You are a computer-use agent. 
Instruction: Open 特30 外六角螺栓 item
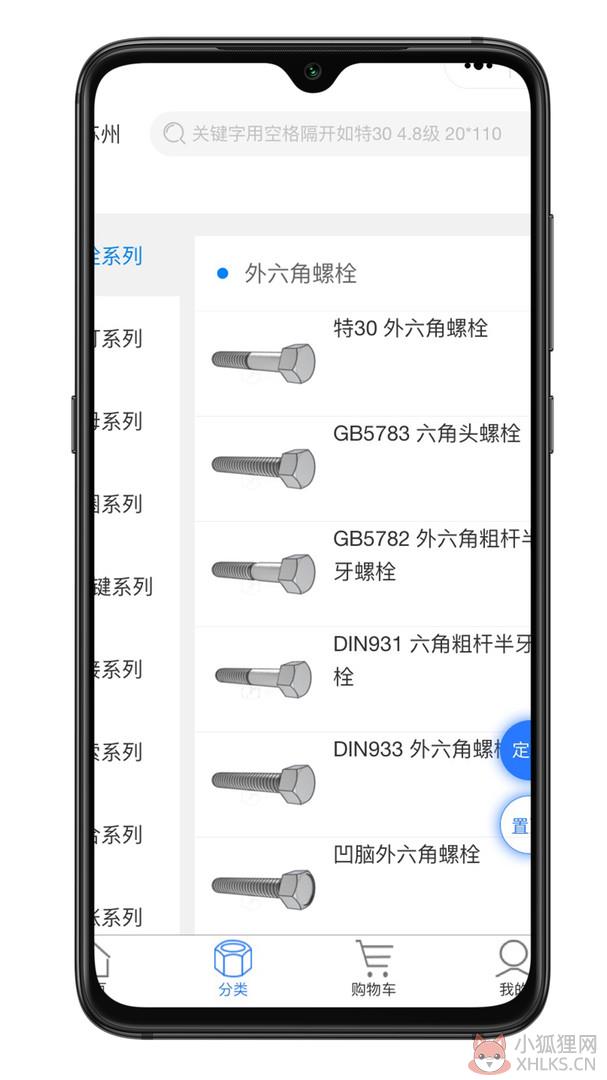[x=363, y=363]
